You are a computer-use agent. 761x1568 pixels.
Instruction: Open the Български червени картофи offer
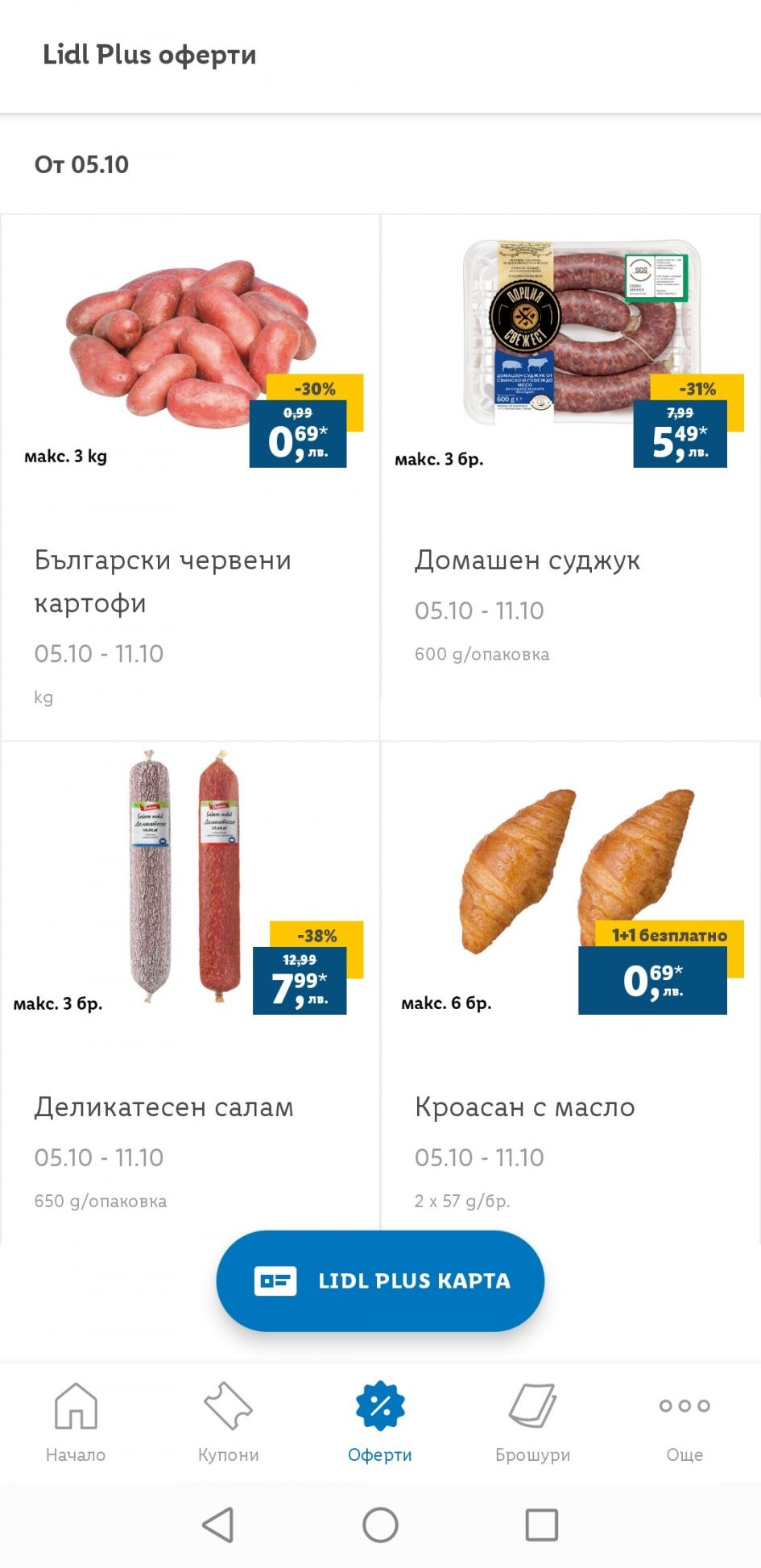(x=190, y=477)
